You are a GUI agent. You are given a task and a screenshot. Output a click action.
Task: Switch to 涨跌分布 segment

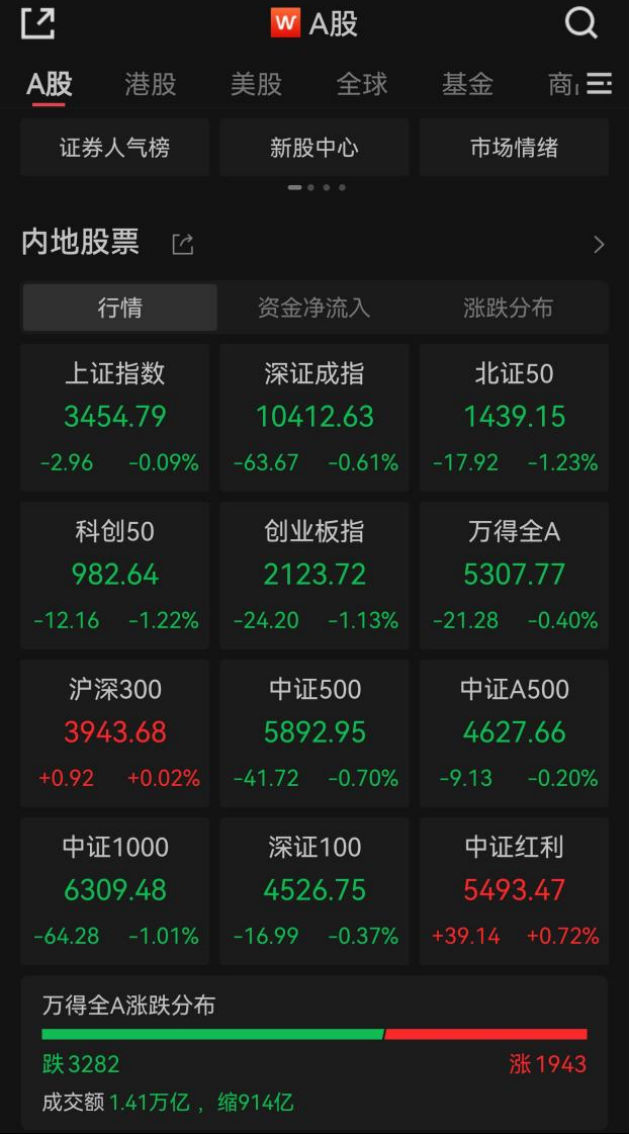coord(508,308)
